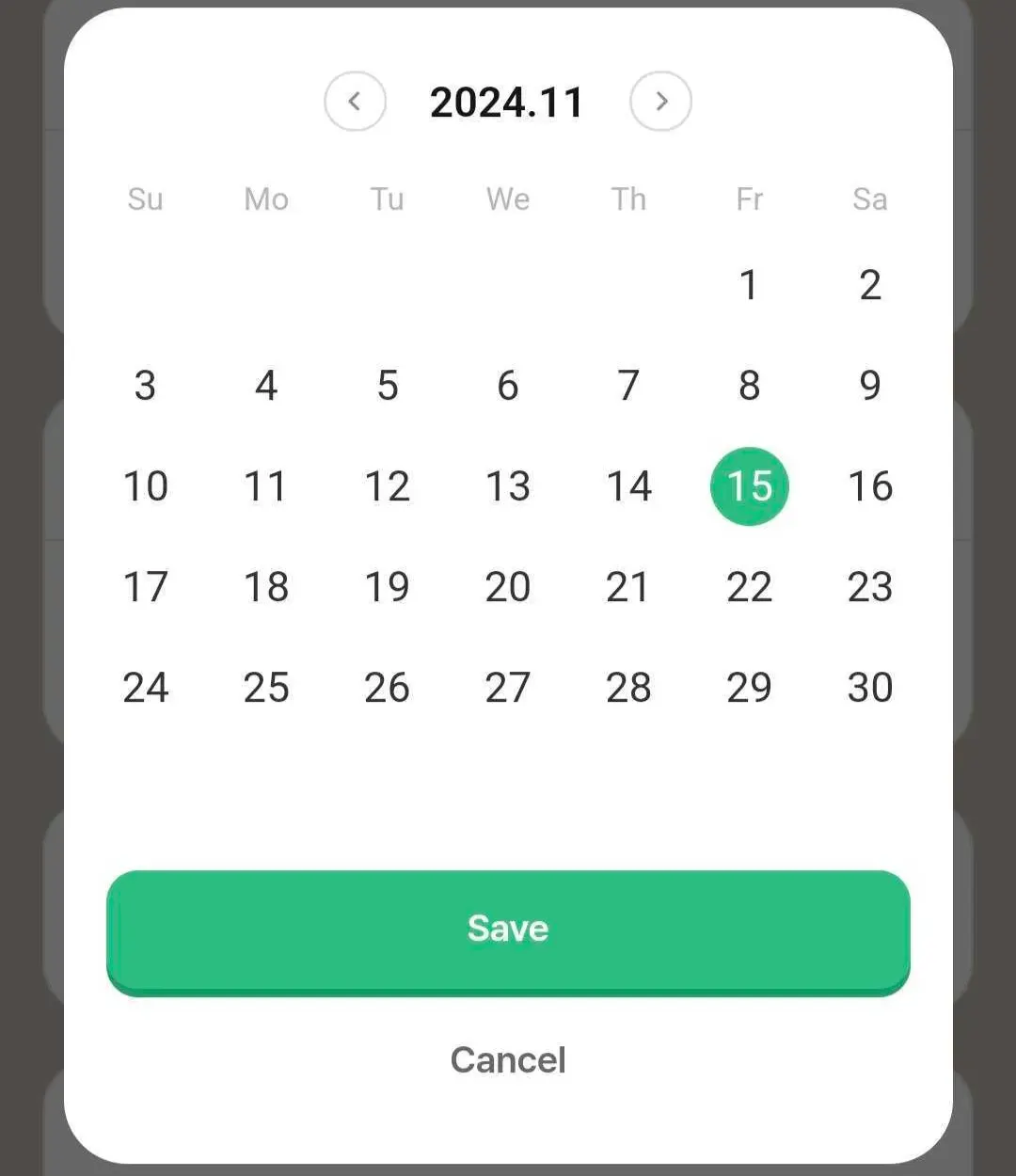The width and height of the screenshot is (1016, 1176).
Task: Select November 12
Action: coord(388,486)
